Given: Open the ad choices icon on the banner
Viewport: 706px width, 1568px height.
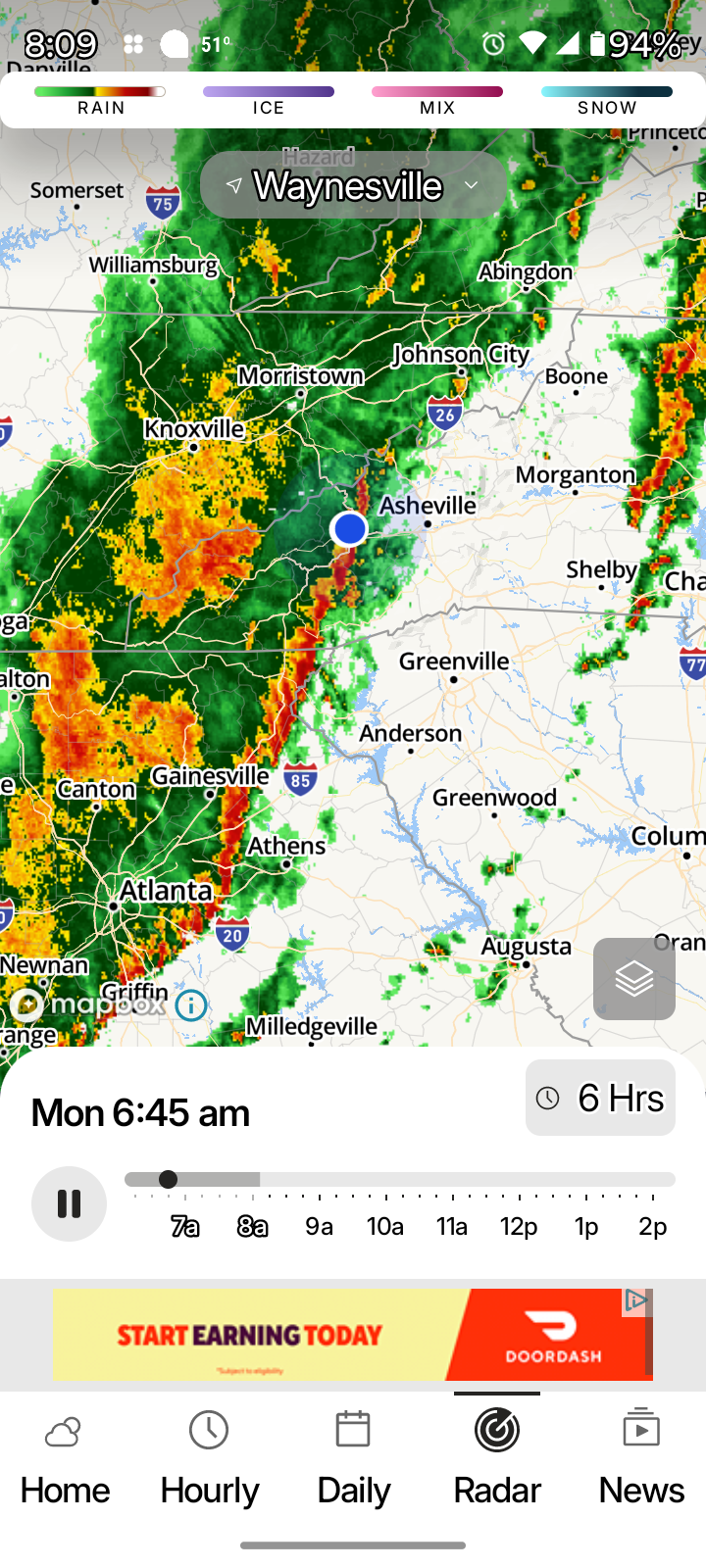Looking at the screenshot, I should click(636, 1300).
